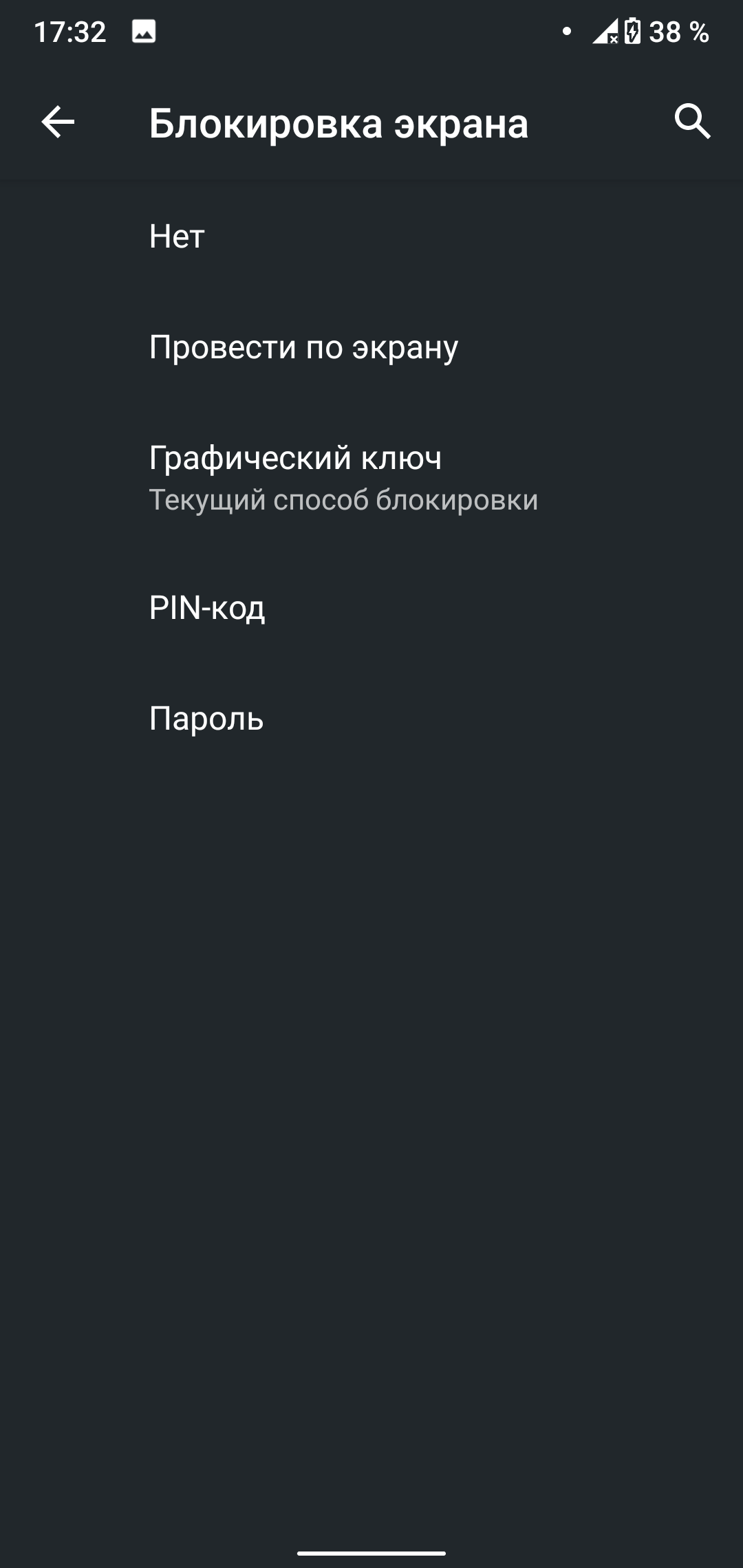Image resolution: width=743 pixels, height=1568 pixels.
Task: Choose Пароль as the screen lock
Action: tap(371, 718)
